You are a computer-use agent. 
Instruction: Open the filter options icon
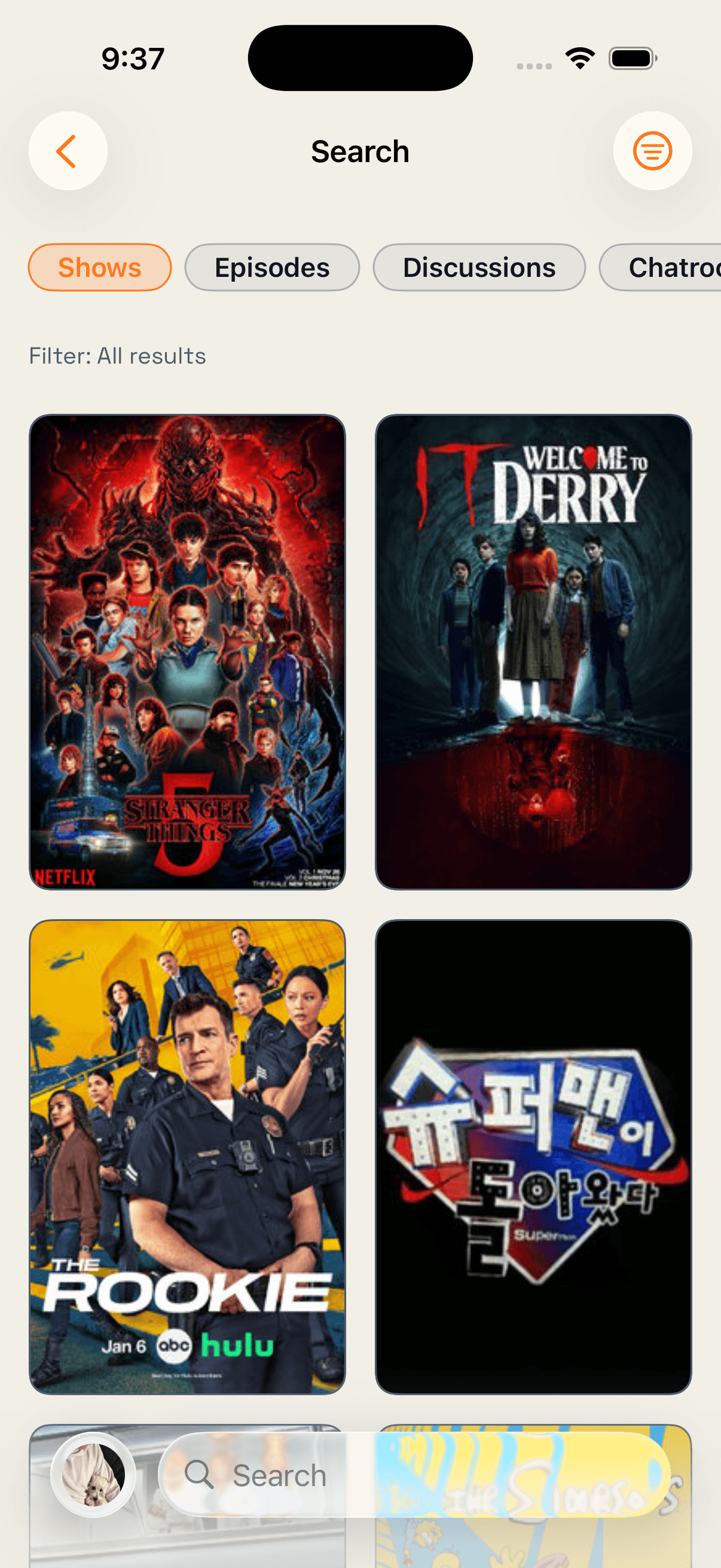[x=652, y=151]
